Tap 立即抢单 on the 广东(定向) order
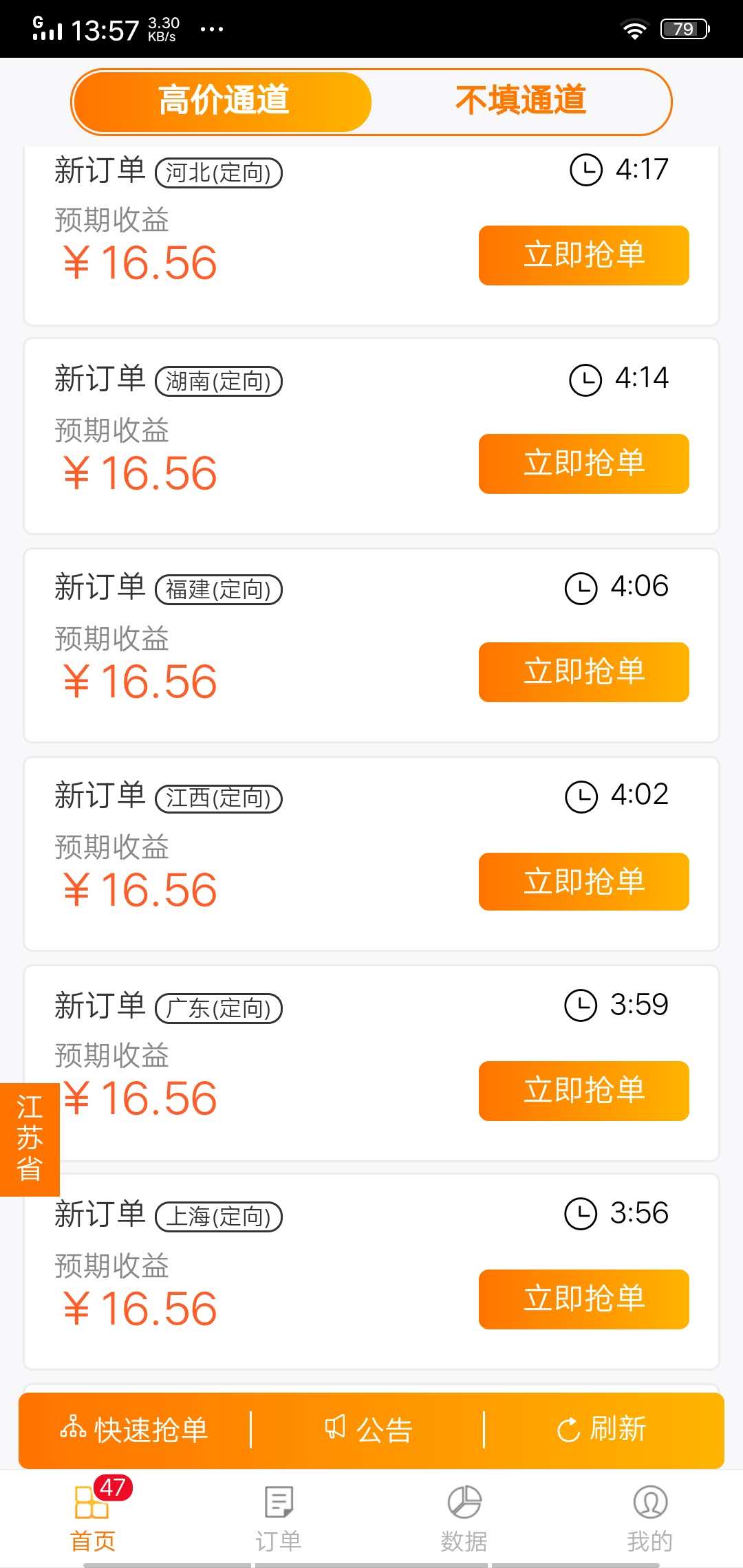The image size is (743, 1568). click(x=583, y=1092)
